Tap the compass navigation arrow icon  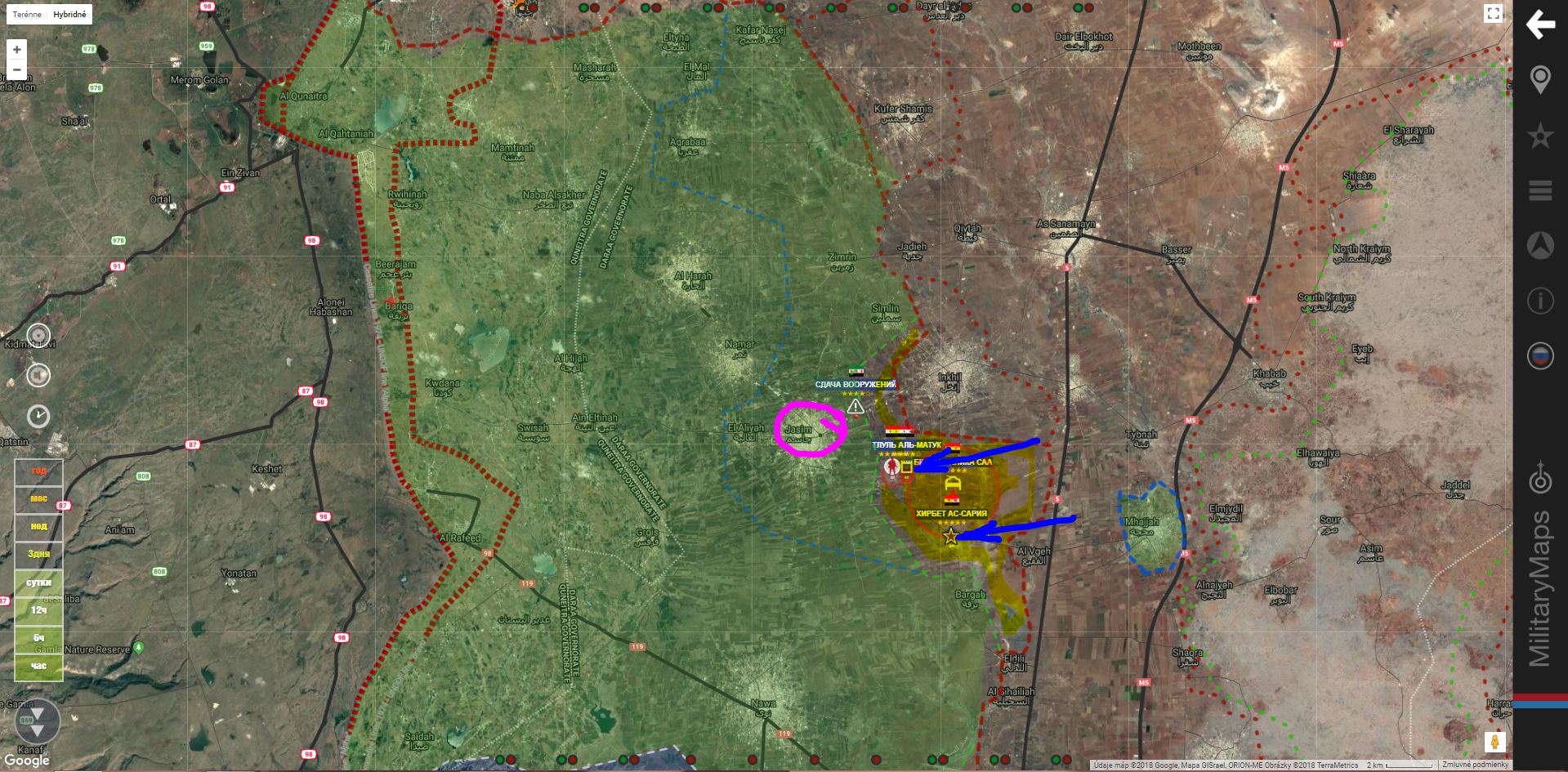(1540, 246)
